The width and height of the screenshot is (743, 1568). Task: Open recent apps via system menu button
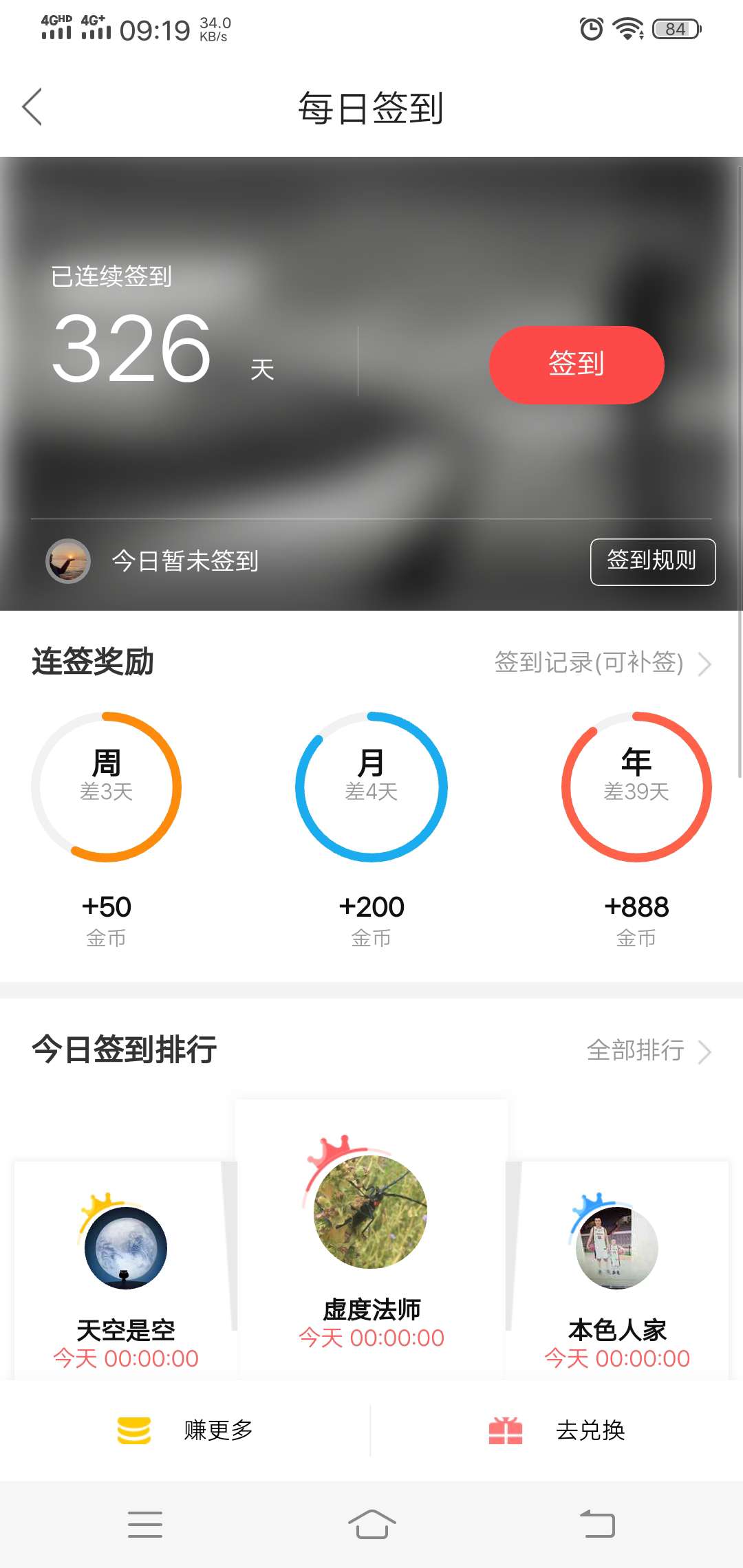pos(145,1525)
